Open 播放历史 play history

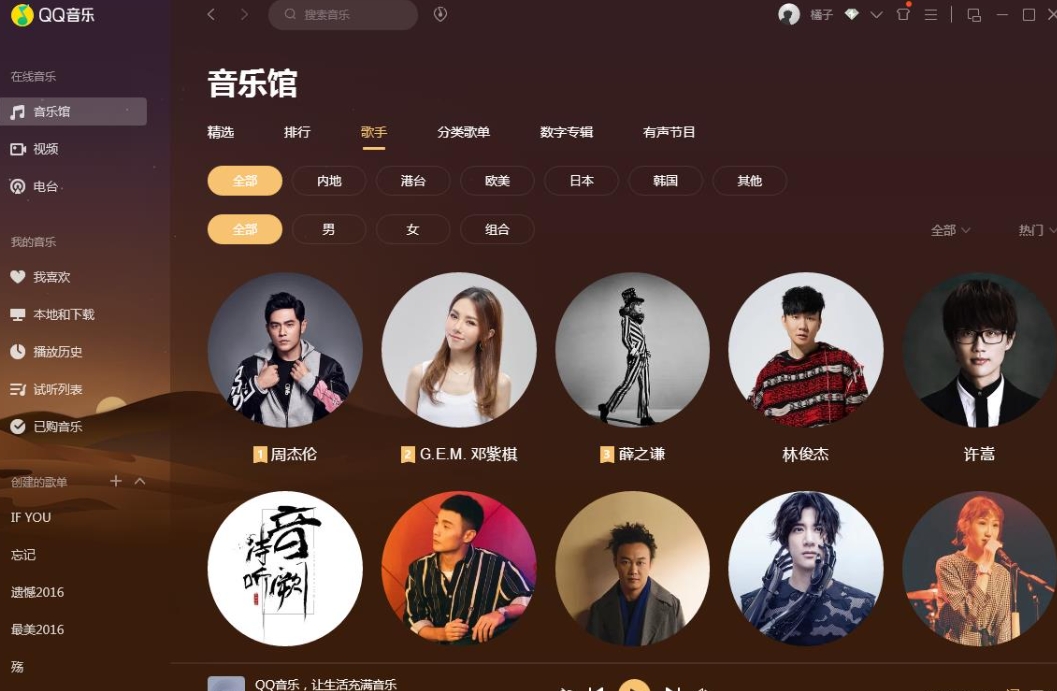(x=57, y=352)
